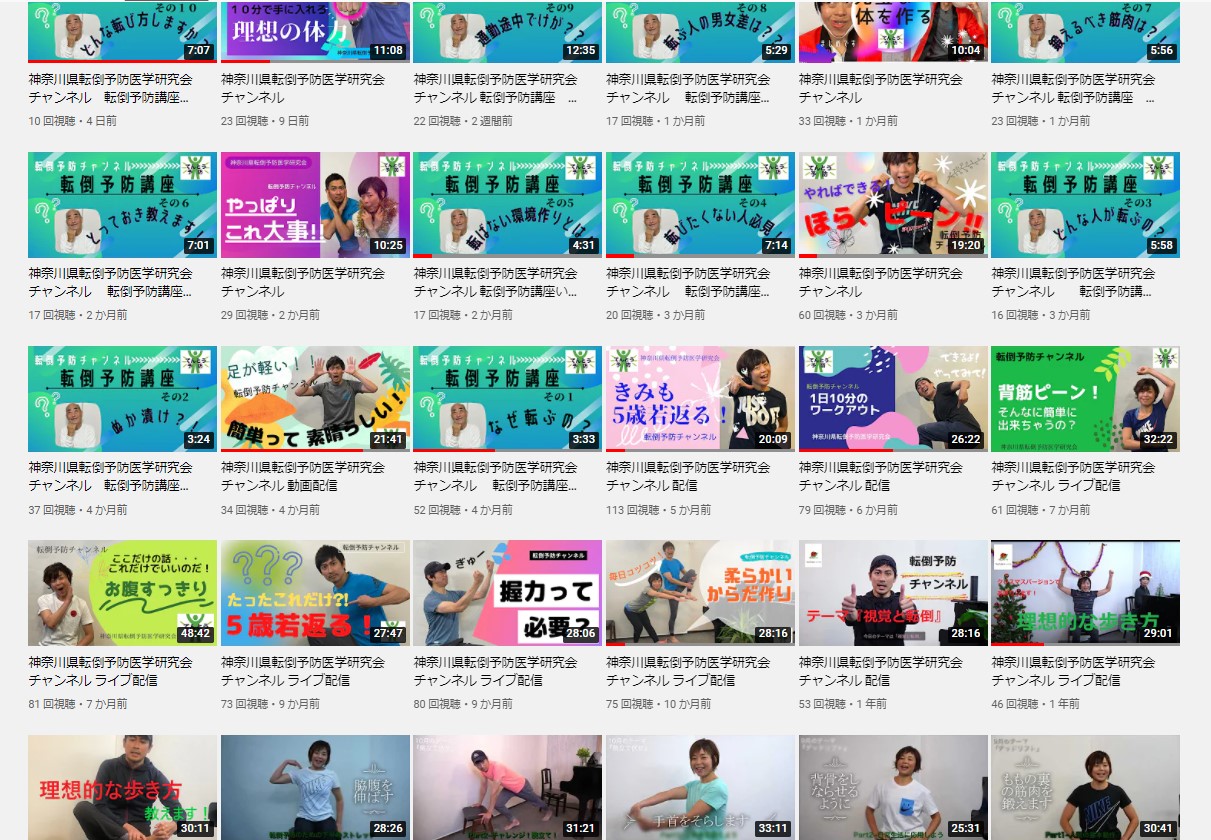Open the 7:07 video with 10 views
This screenshot has width=1211, height=840.
point(122,32)
